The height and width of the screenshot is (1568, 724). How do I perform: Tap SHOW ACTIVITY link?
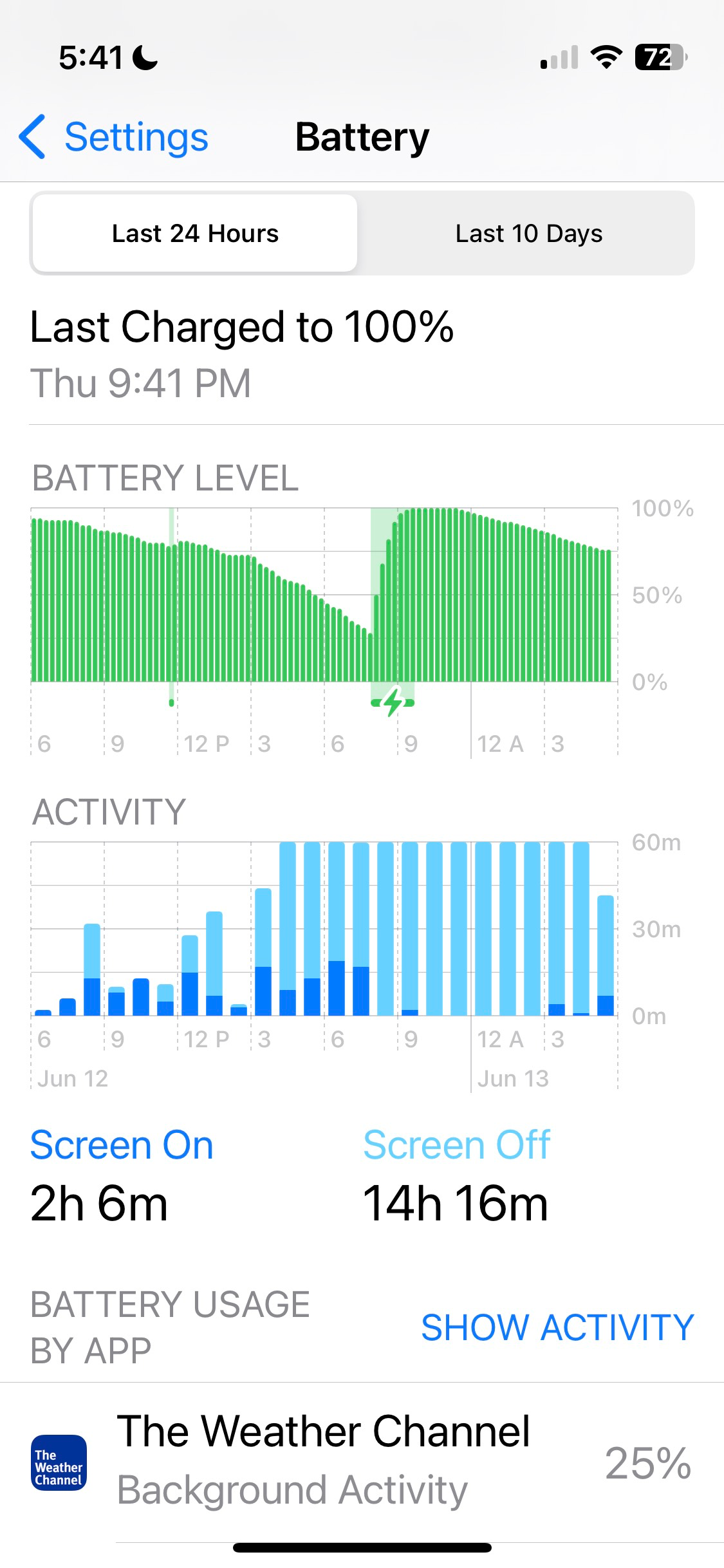(557, 1327)
